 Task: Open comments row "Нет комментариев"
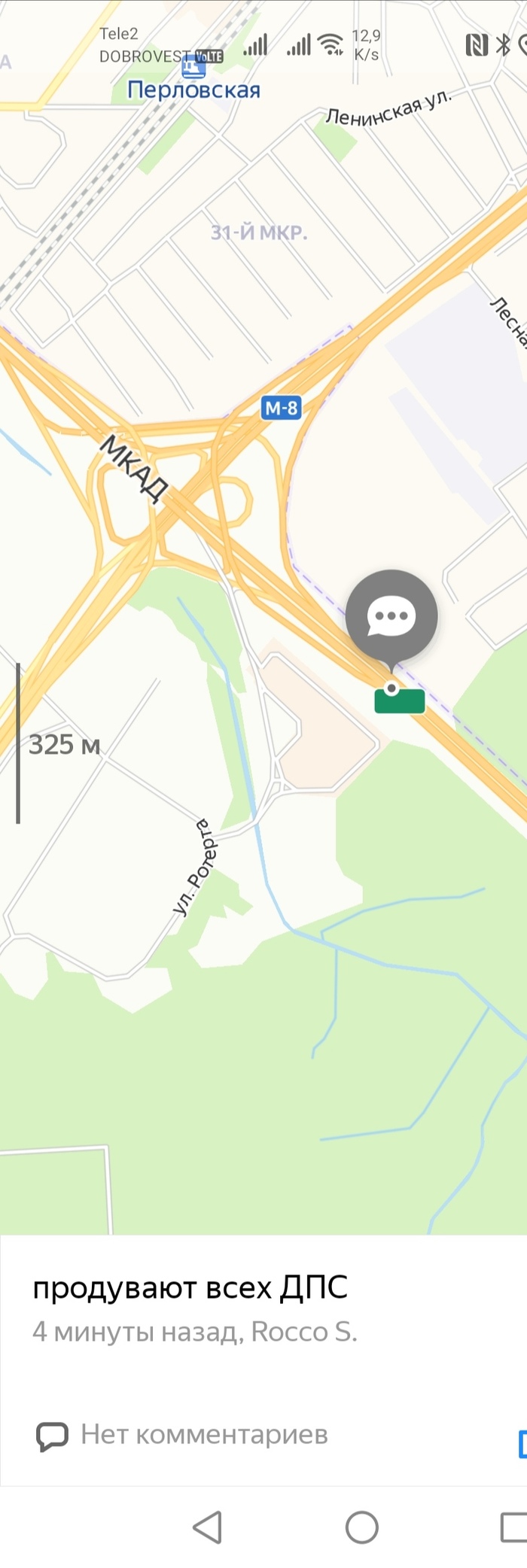coord(183,1435)
